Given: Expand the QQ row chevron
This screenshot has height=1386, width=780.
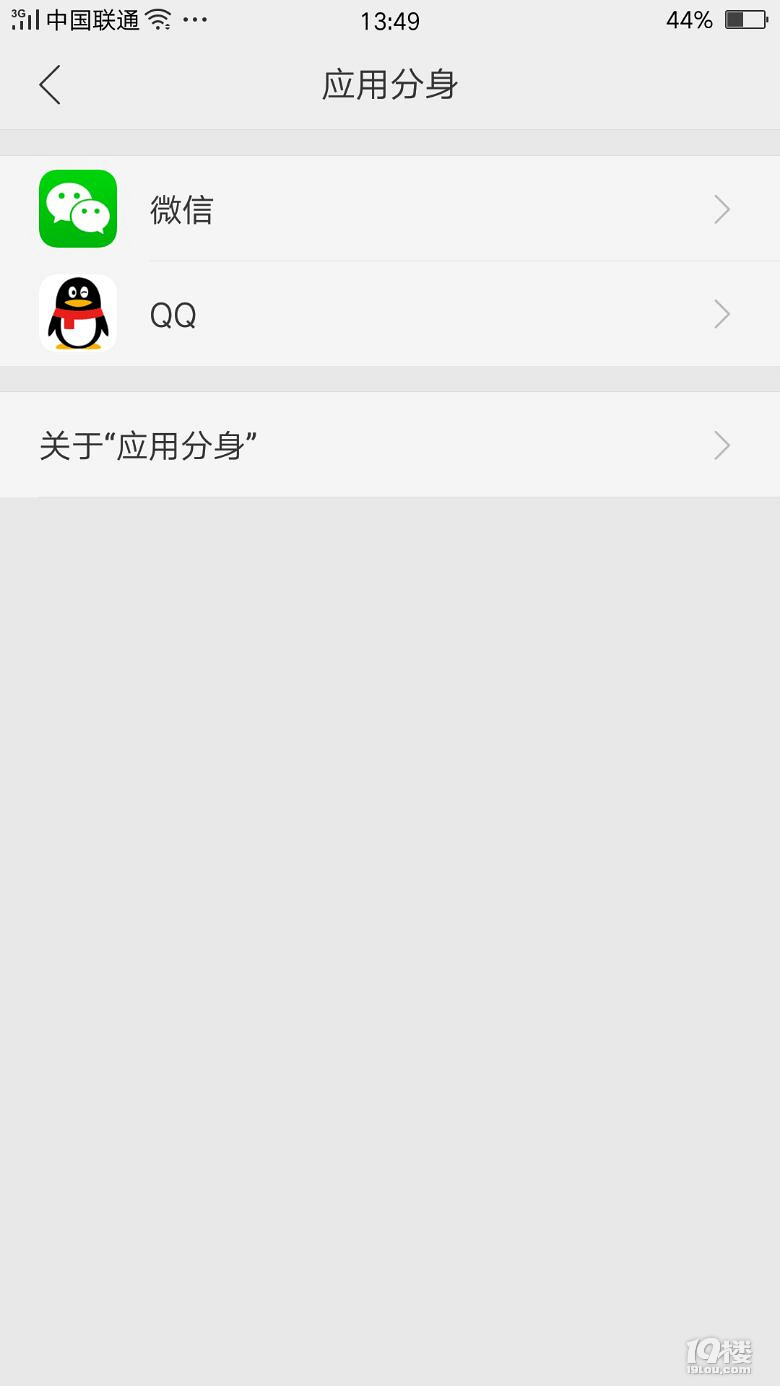Looking at the screenshot, I should click(721, 313).
